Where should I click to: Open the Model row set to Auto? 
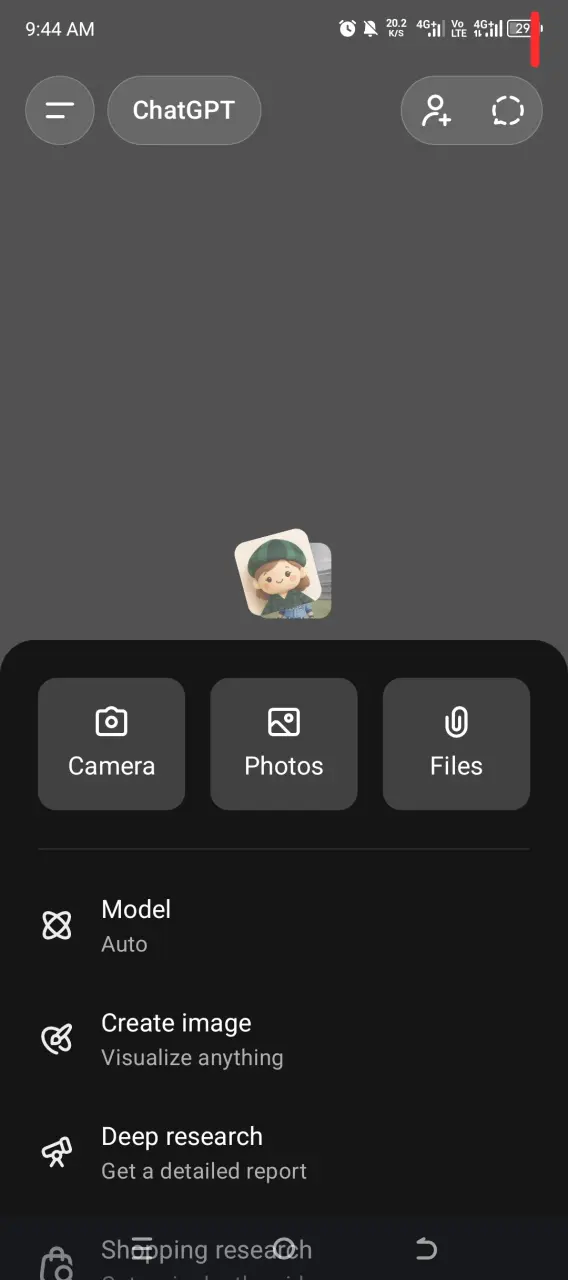(284, 926)
